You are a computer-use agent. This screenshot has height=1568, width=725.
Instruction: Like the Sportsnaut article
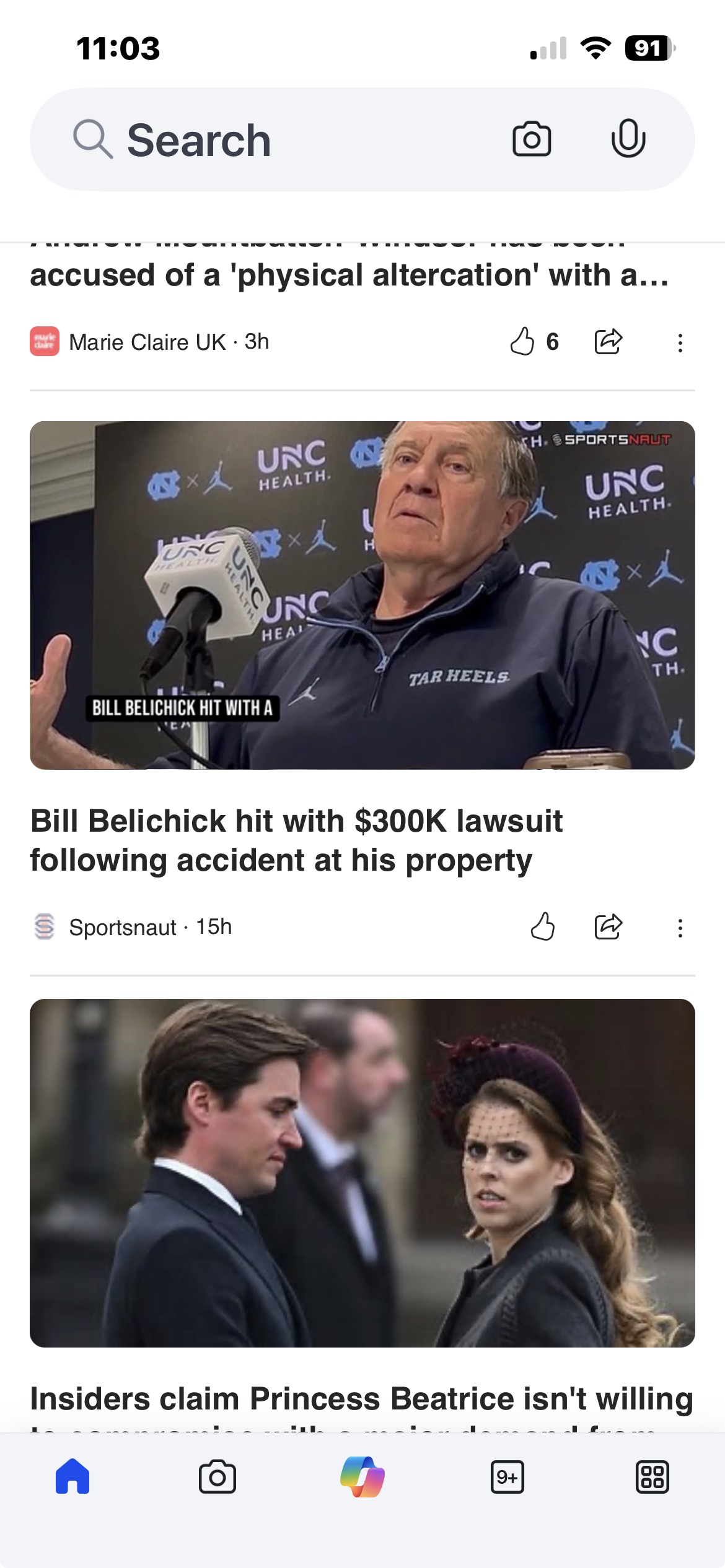543,927
